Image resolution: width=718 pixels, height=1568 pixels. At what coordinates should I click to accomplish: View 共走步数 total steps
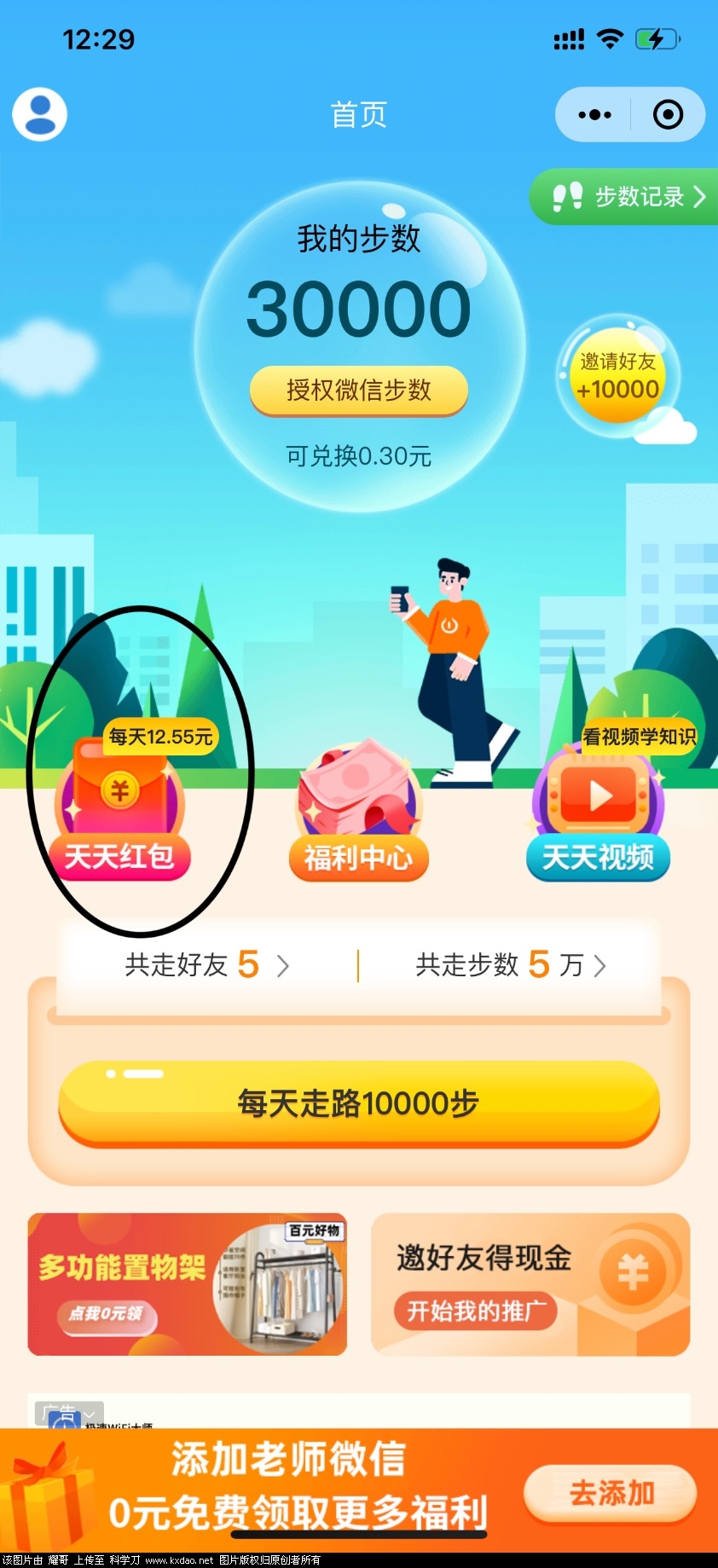[510, 965]
